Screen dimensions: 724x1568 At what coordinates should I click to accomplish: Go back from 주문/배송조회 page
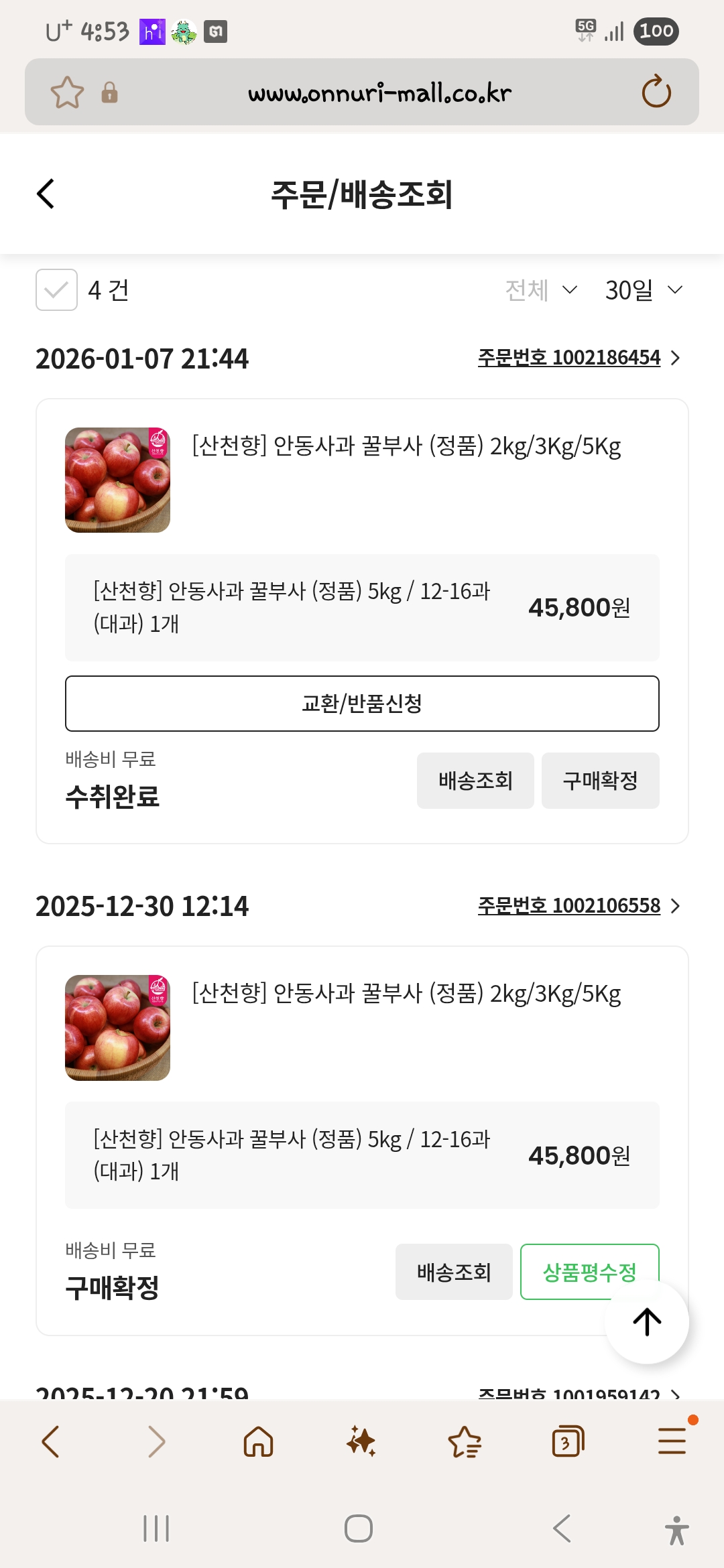(46, 194)
